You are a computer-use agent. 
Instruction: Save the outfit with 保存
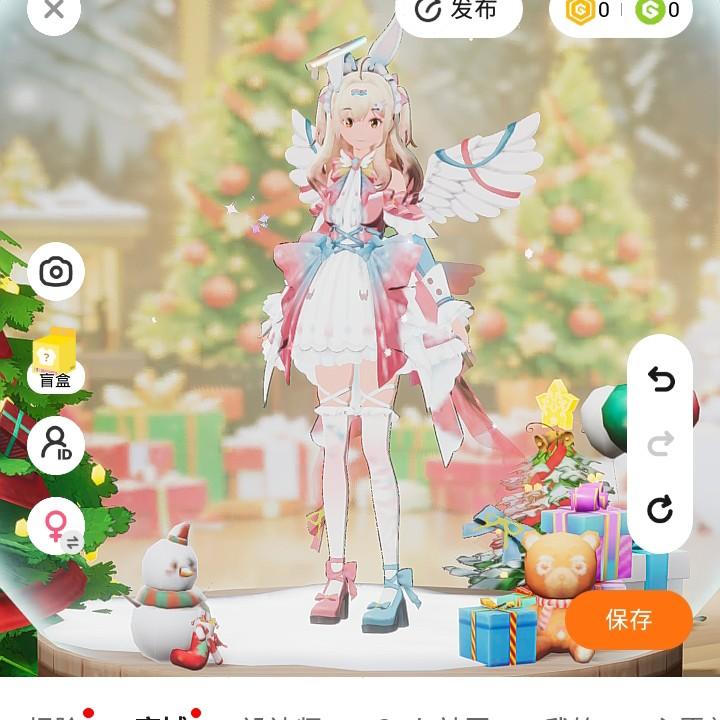[x=629, y=619]
